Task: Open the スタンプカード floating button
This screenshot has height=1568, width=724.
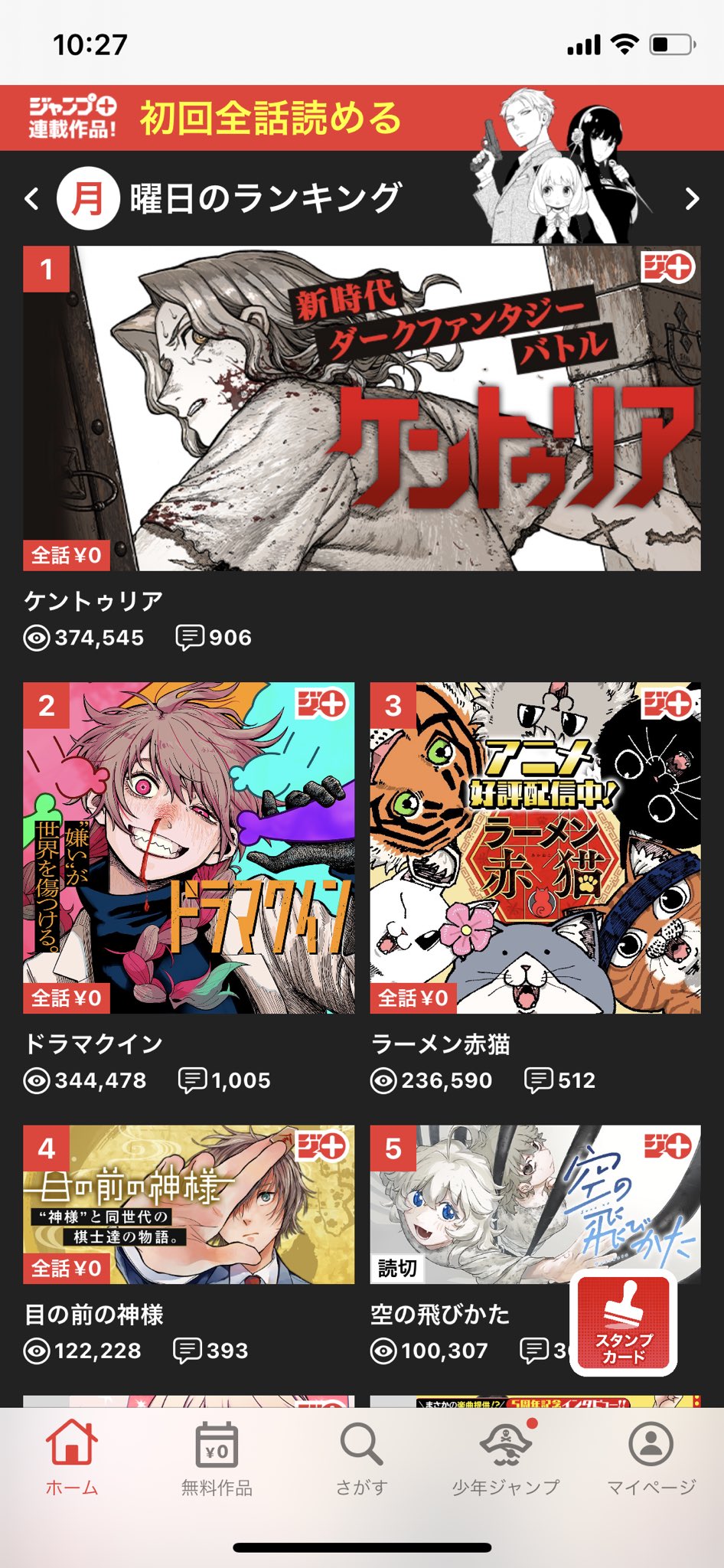Action: tap(624, 1322)
